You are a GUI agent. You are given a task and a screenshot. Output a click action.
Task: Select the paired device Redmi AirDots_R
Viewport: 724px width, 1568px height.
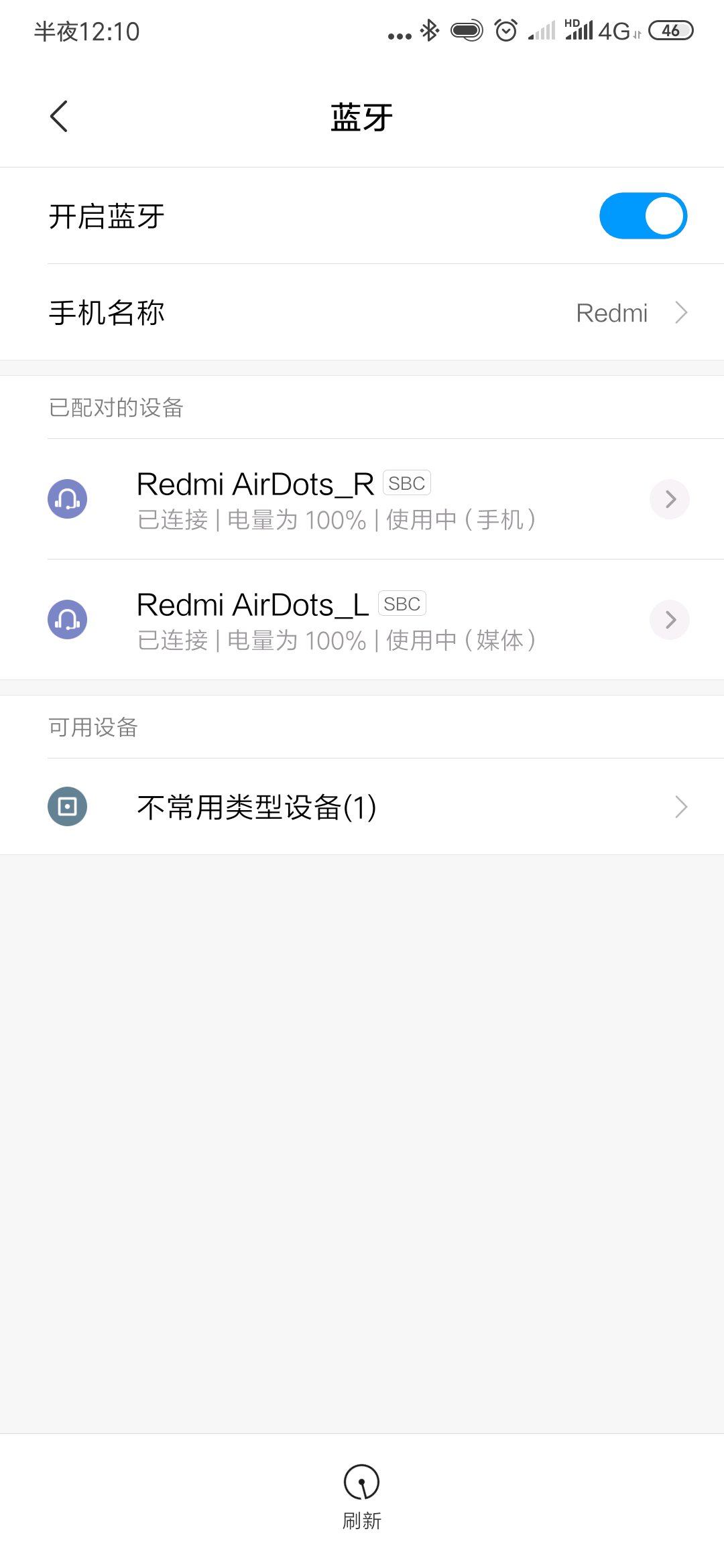point(335,499)
